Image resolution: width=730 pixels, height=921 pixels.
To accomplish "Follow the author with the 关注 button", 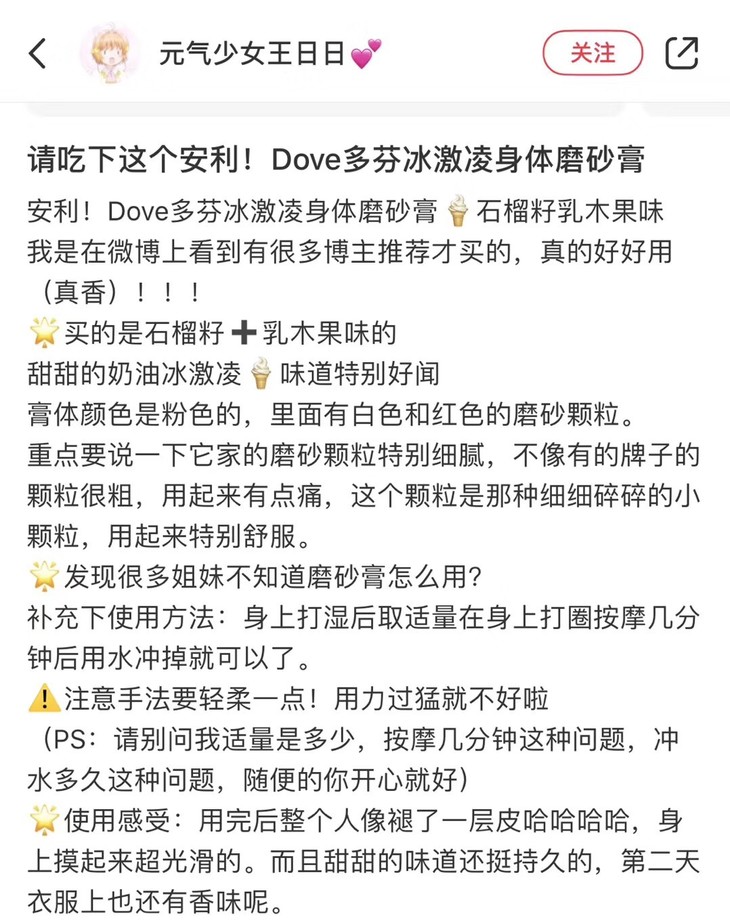I will tap(592, 53).
